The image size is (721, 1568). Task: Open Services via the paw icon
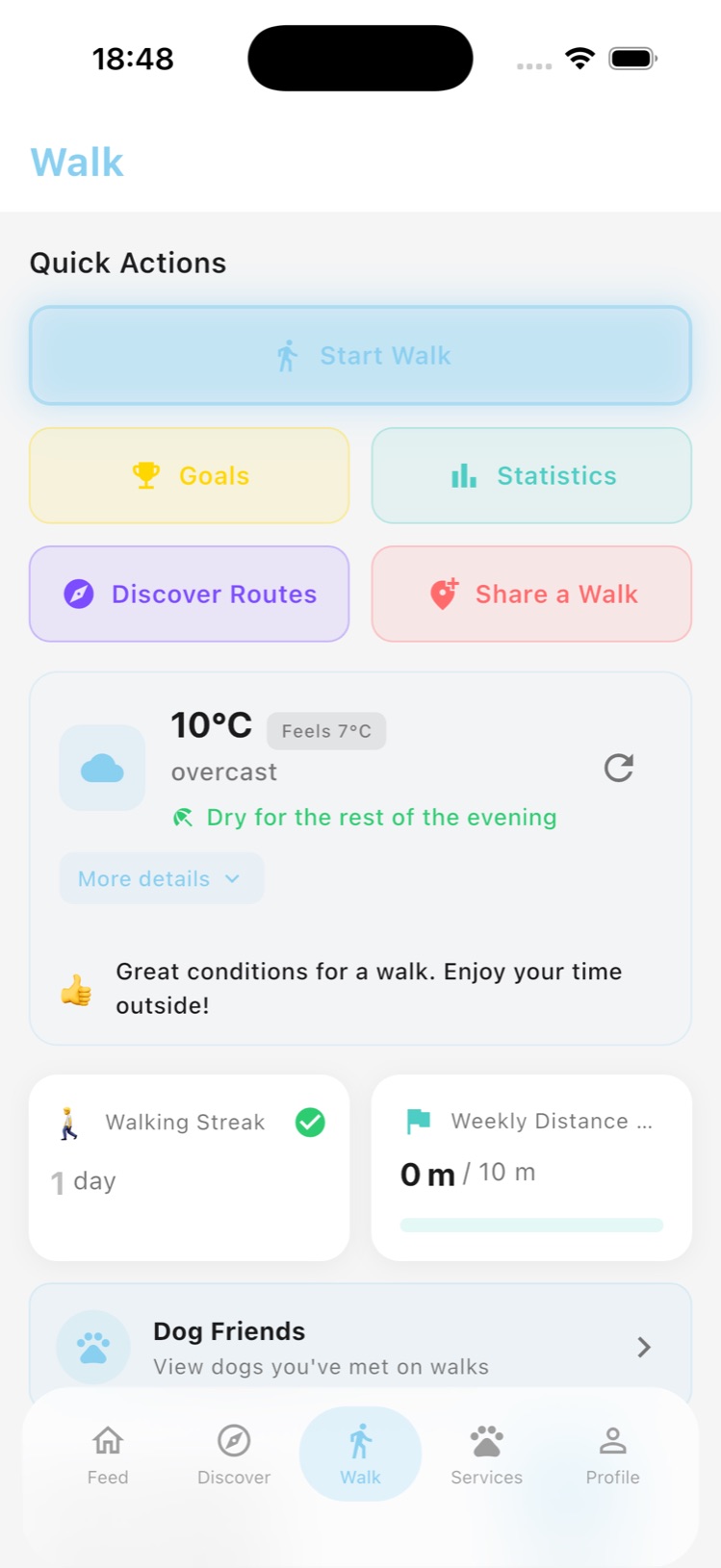tap(486, 1439)
